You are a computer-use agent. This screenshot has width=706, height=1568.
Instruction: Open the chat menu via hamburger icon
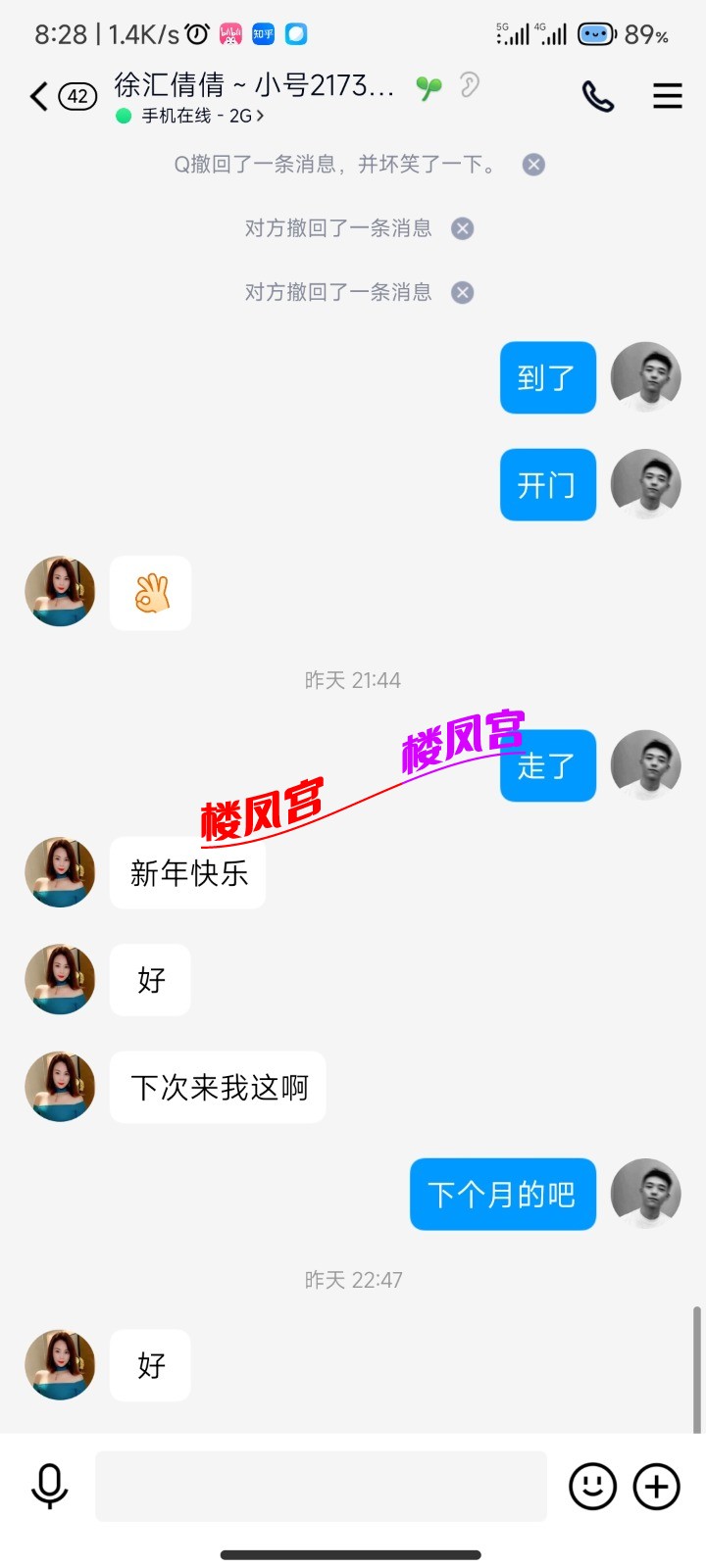pos(668,97)
